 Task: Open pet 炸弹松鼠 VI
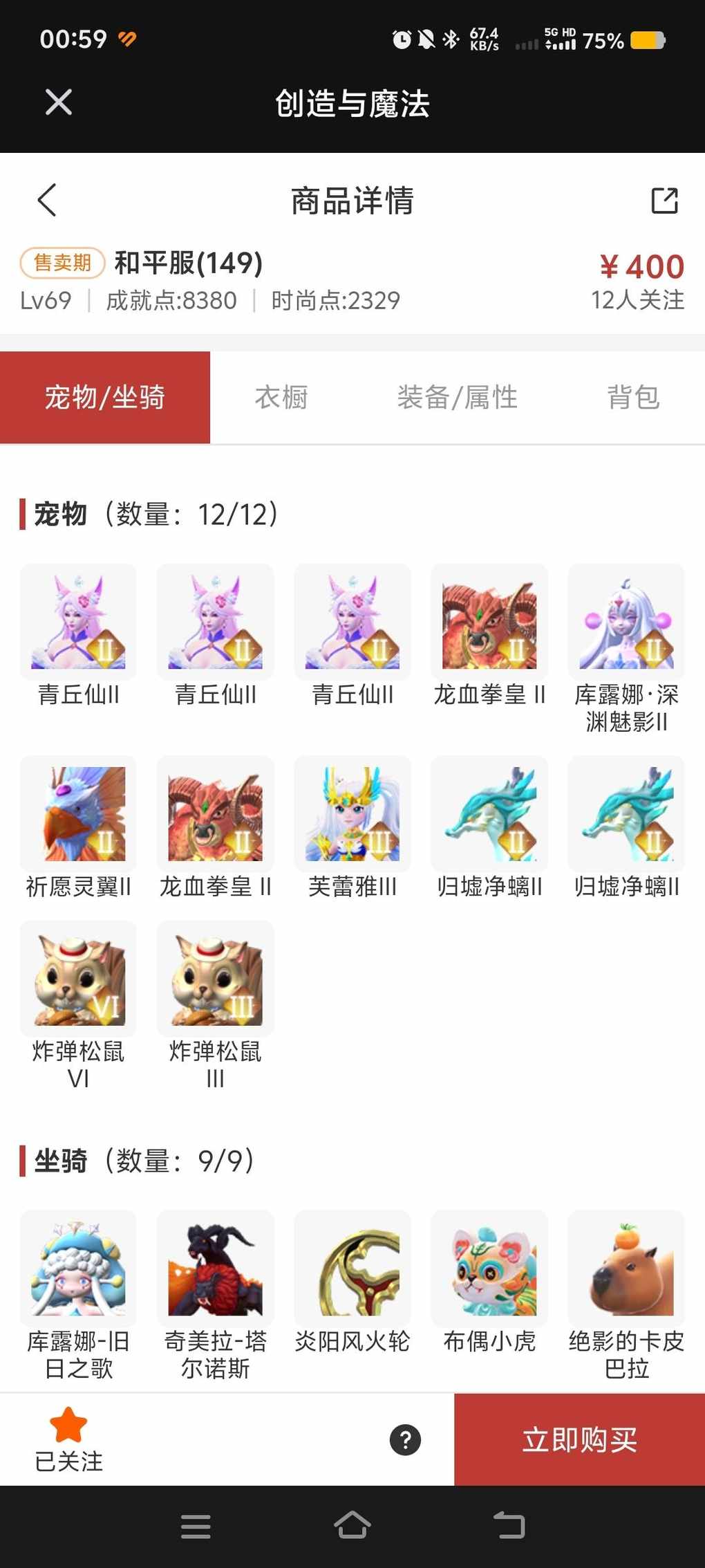[78, 979]
